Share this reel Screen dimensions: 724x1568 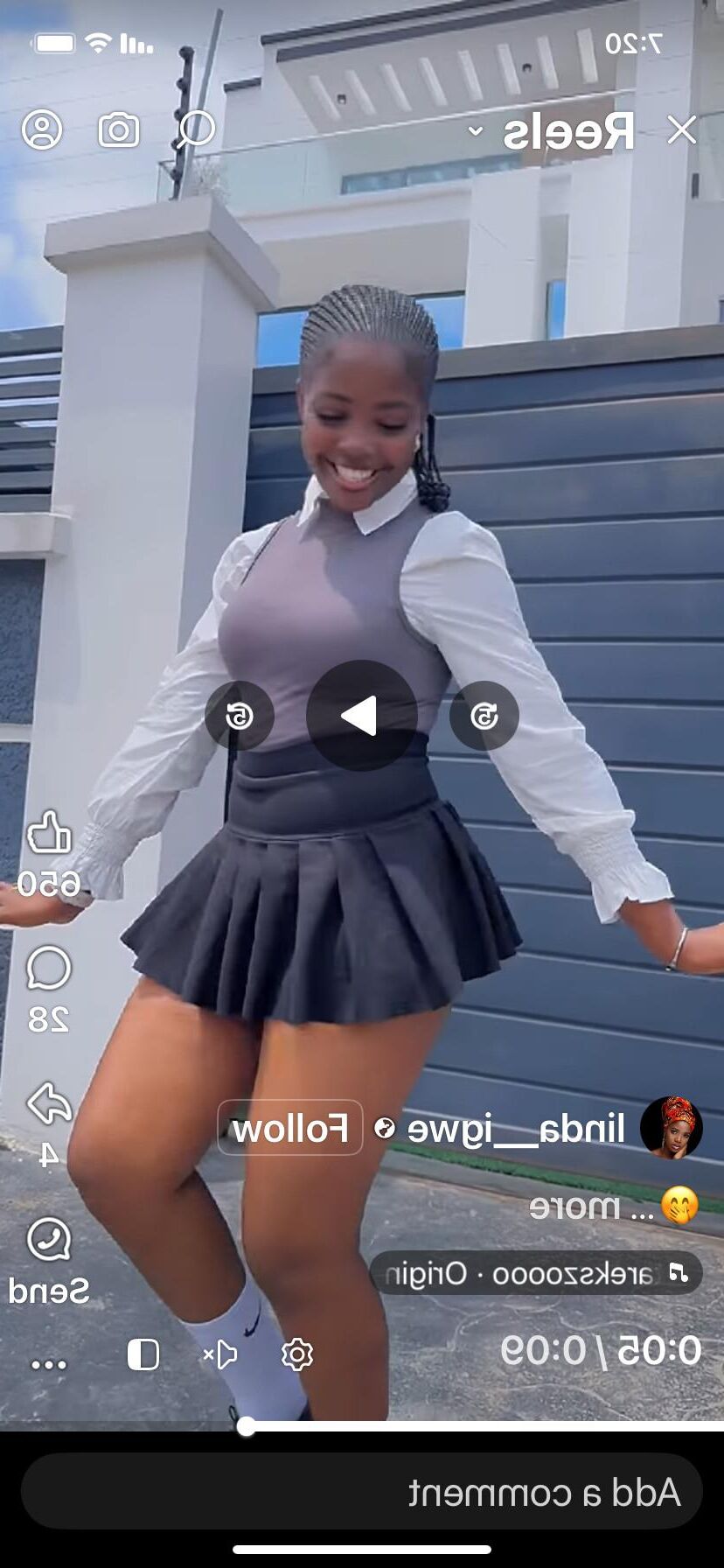[49, 1104]
